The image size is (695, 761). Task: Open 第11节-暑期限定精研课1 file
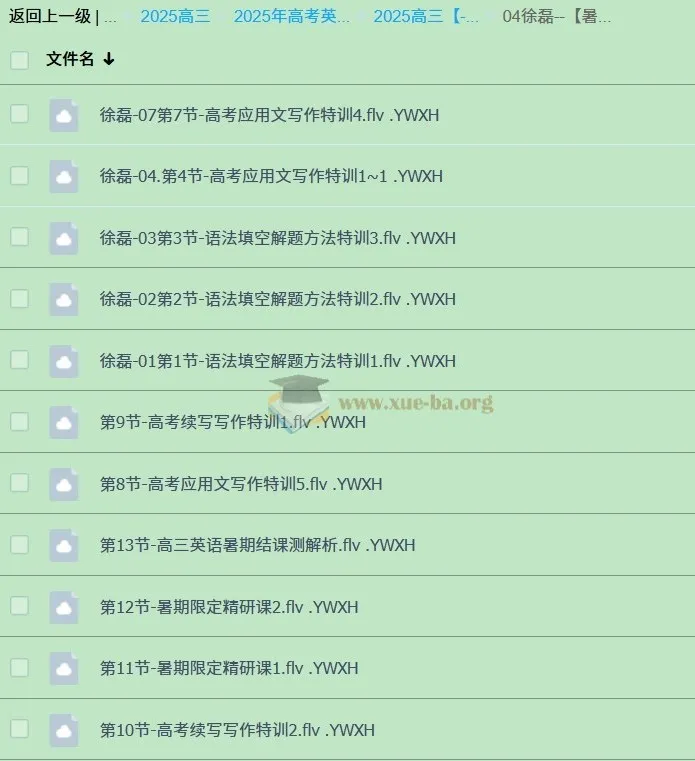[228, 668]
